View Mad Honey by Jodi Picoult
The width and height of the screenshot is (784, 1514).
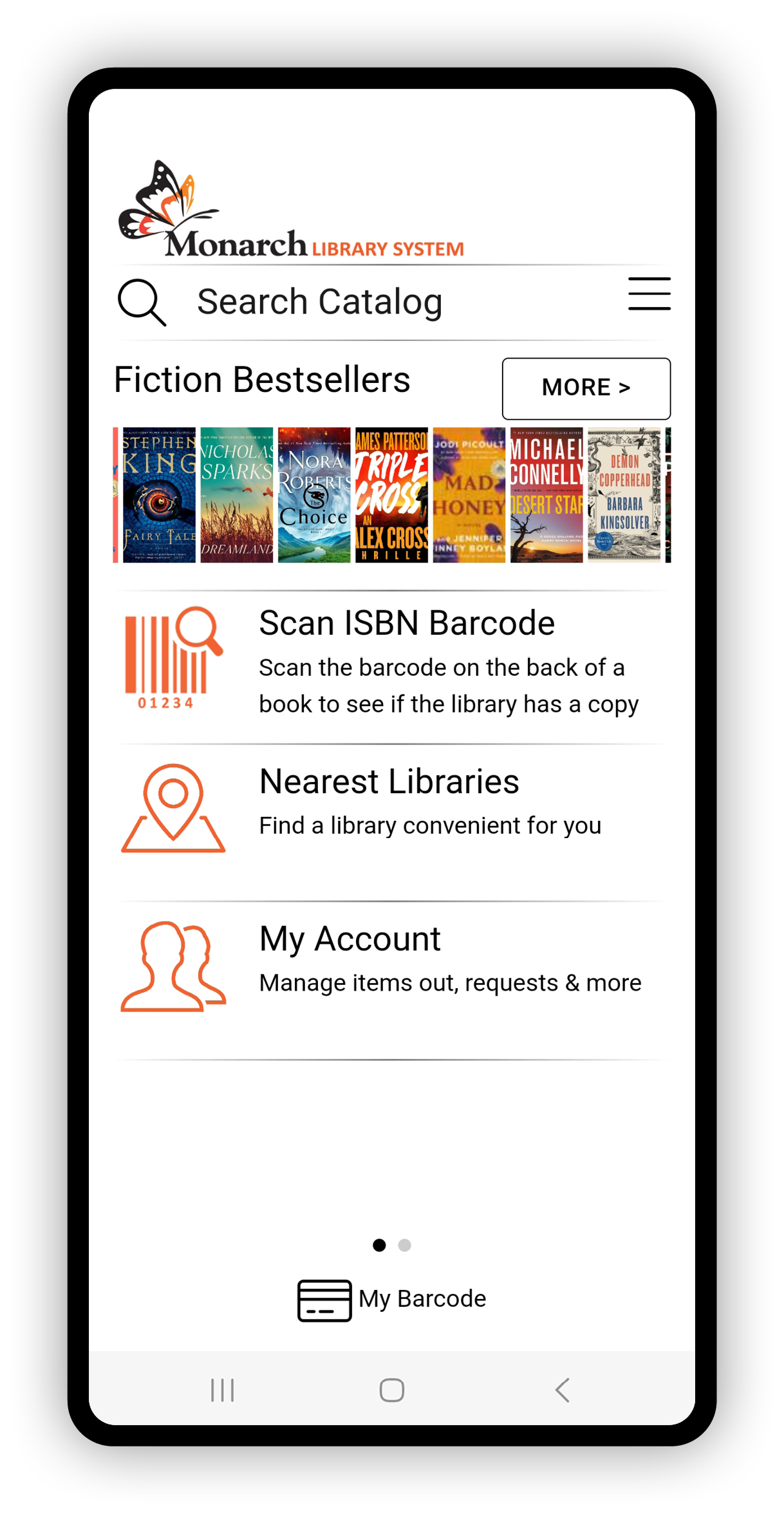pos(469,494)
